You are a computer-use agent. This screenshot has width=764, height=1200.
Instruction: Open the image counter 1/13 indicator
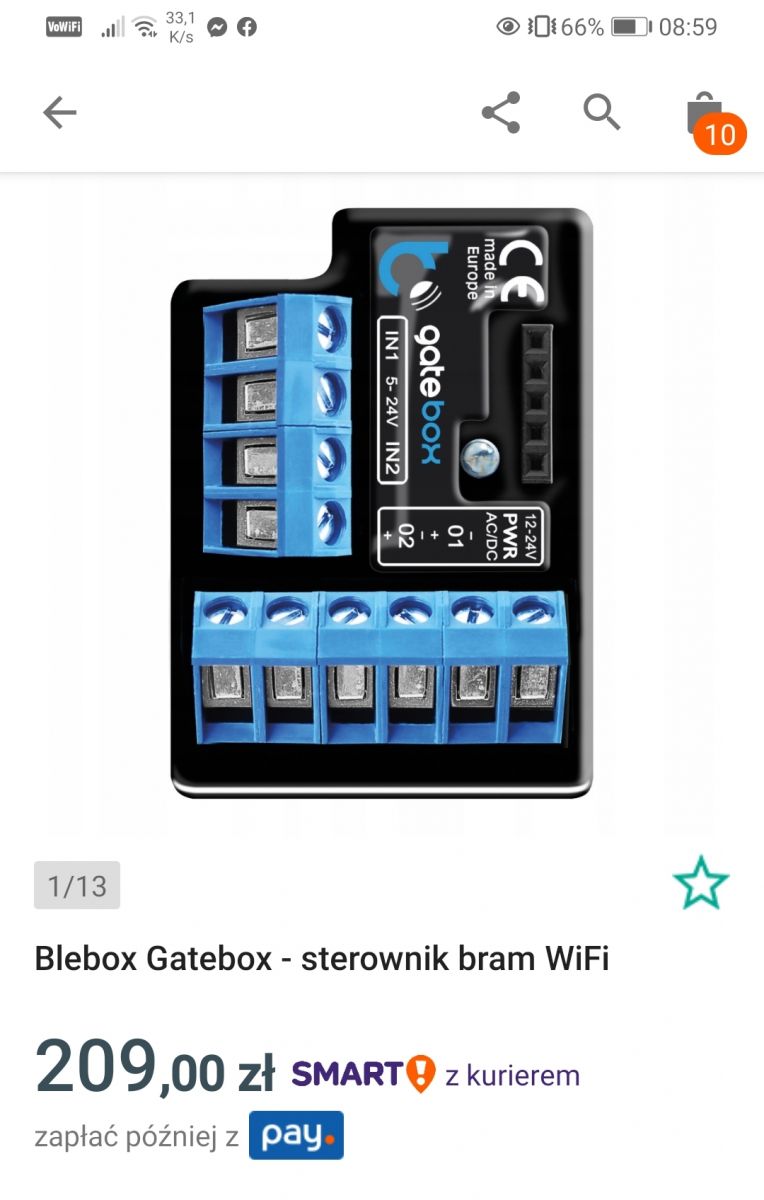[x=78, y=885]
